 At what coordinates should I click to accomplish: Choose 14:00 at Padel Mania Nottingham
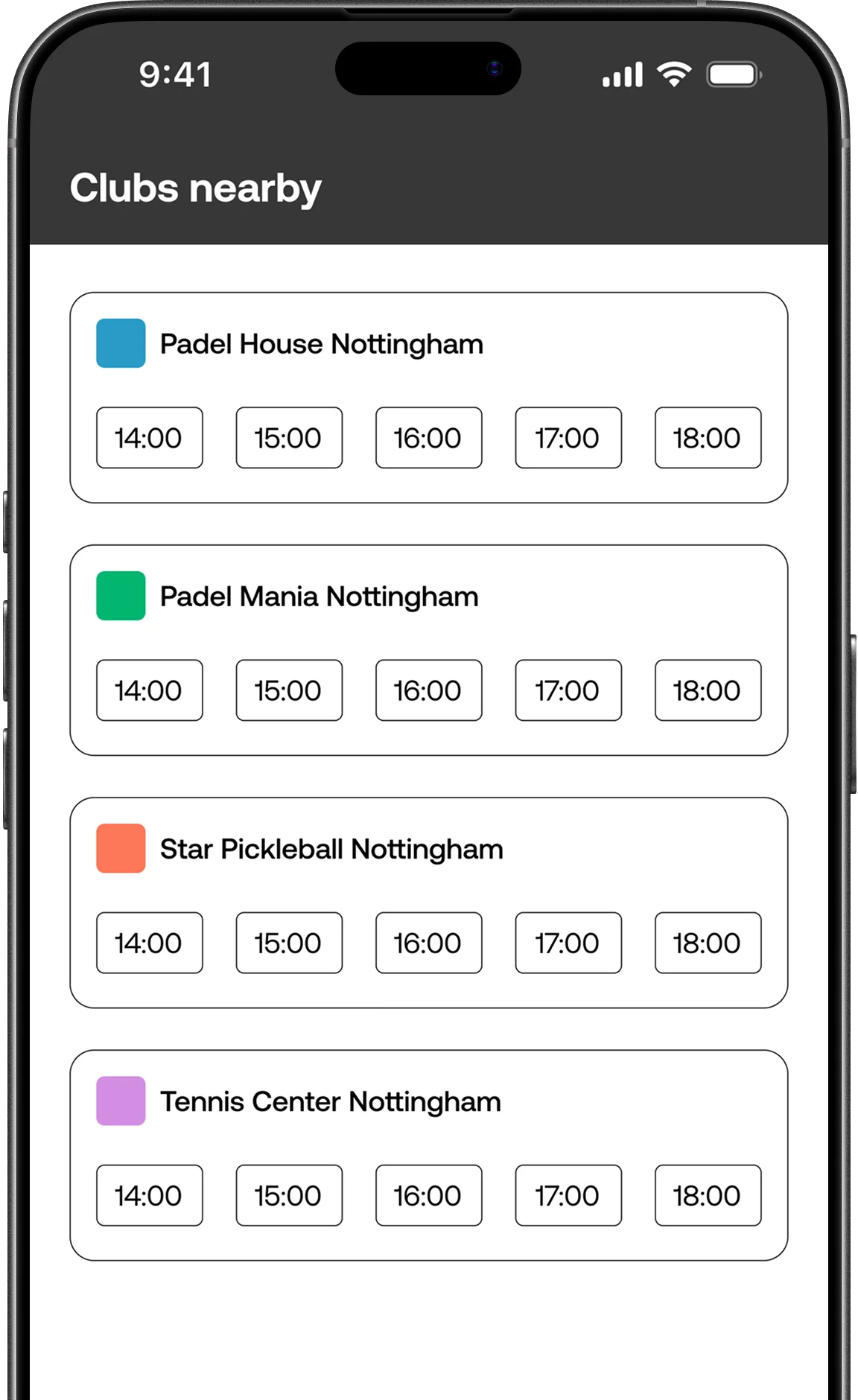(x=149, y=690)
